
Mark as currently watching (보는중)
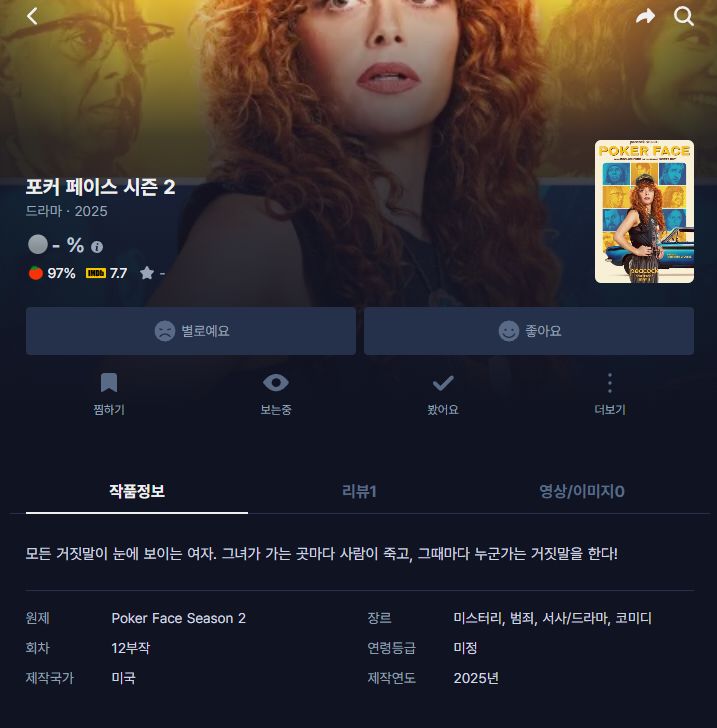tap(276, 393)
